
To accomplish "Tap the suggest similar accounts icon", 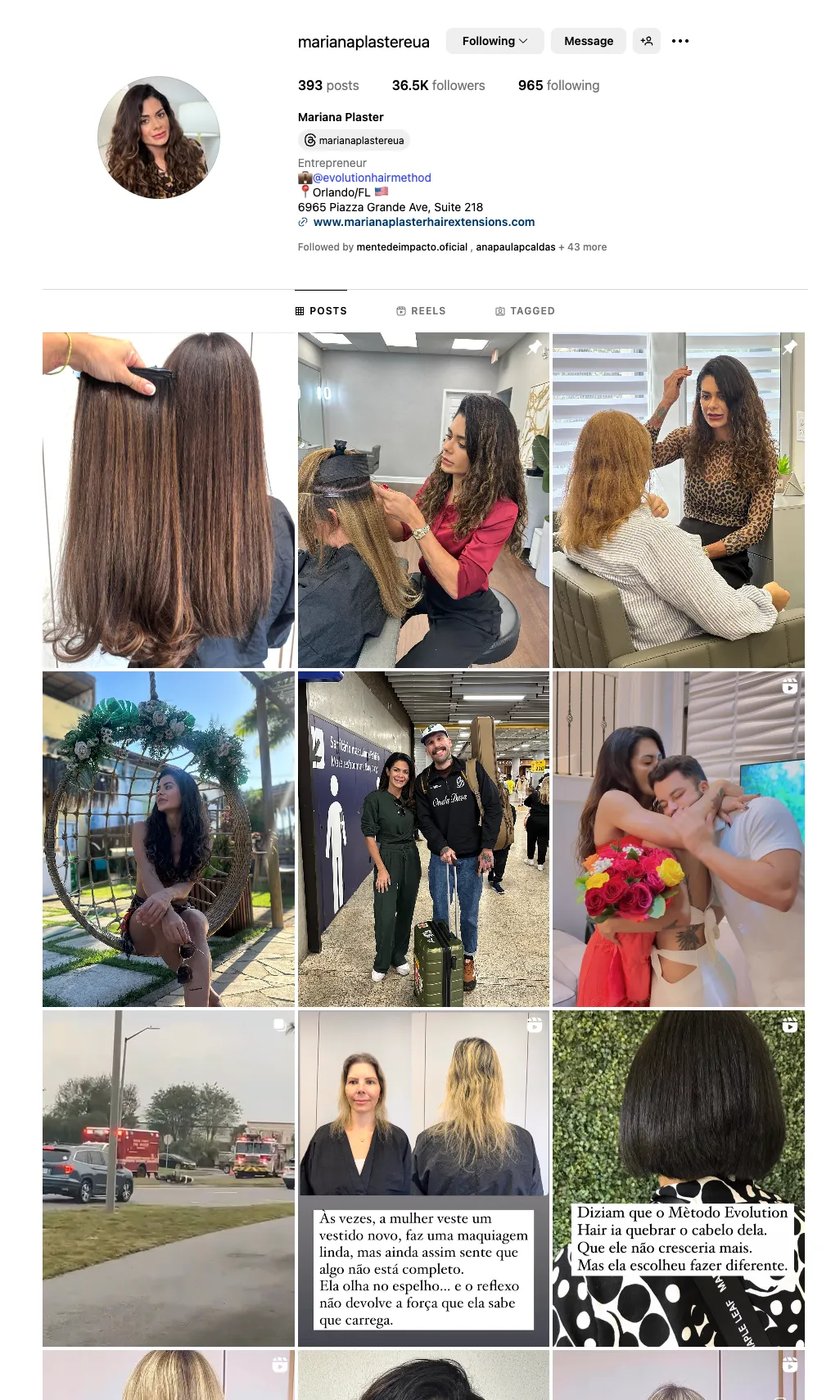I will coord(647,41).
